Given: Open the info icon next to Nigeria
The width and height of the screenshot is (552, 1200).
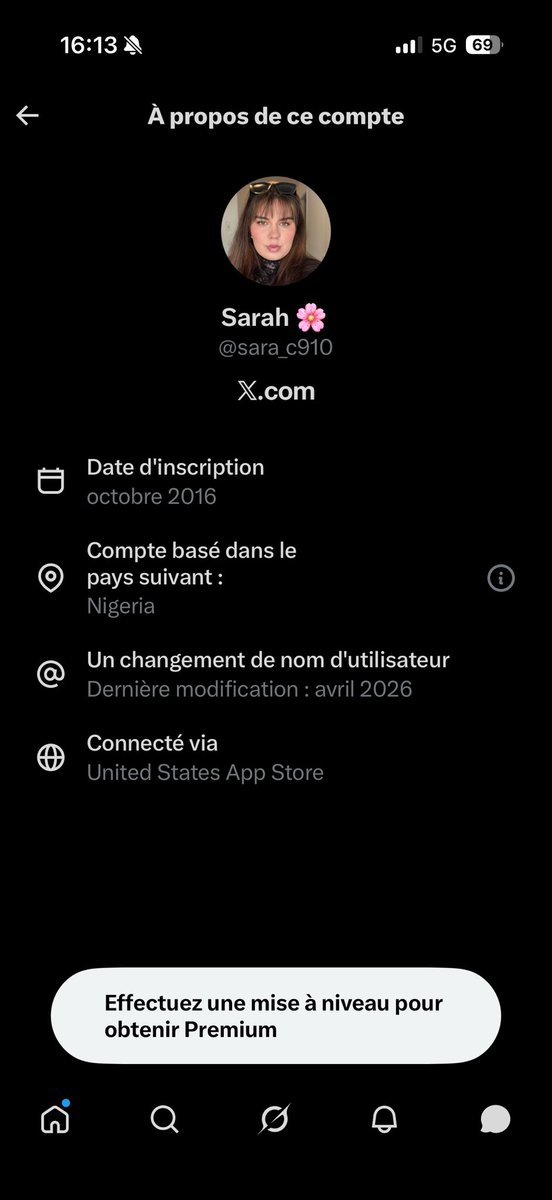Looking at the screenshot, I should tap(500, 578).
